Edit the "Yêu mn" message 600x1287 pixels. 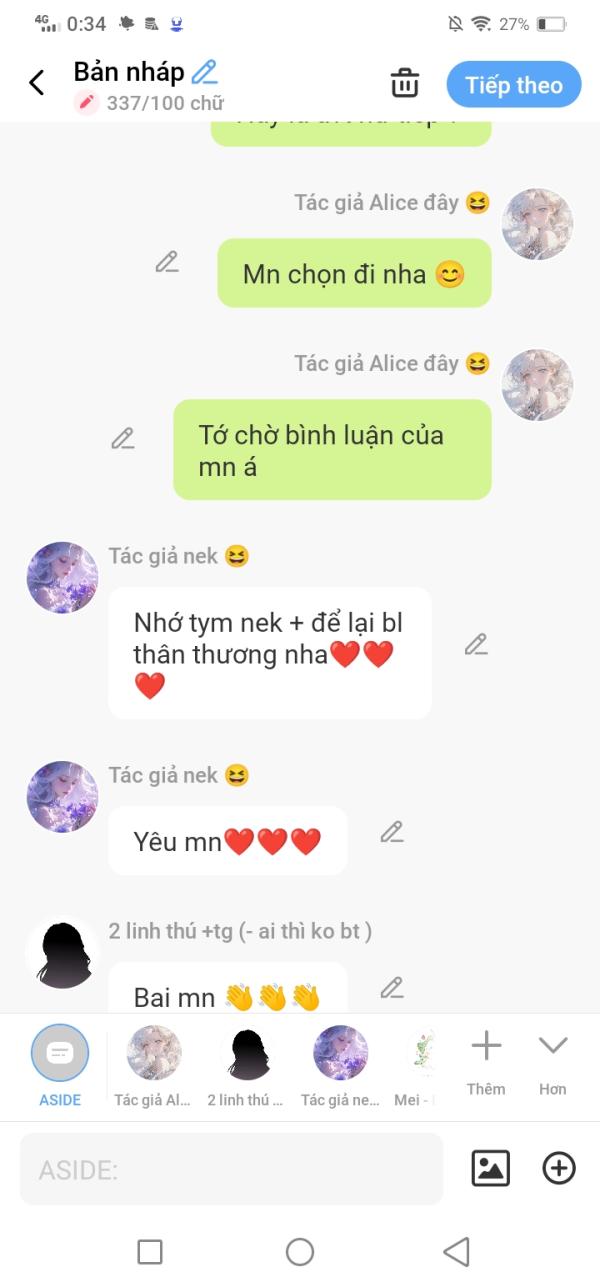(392, 831)
